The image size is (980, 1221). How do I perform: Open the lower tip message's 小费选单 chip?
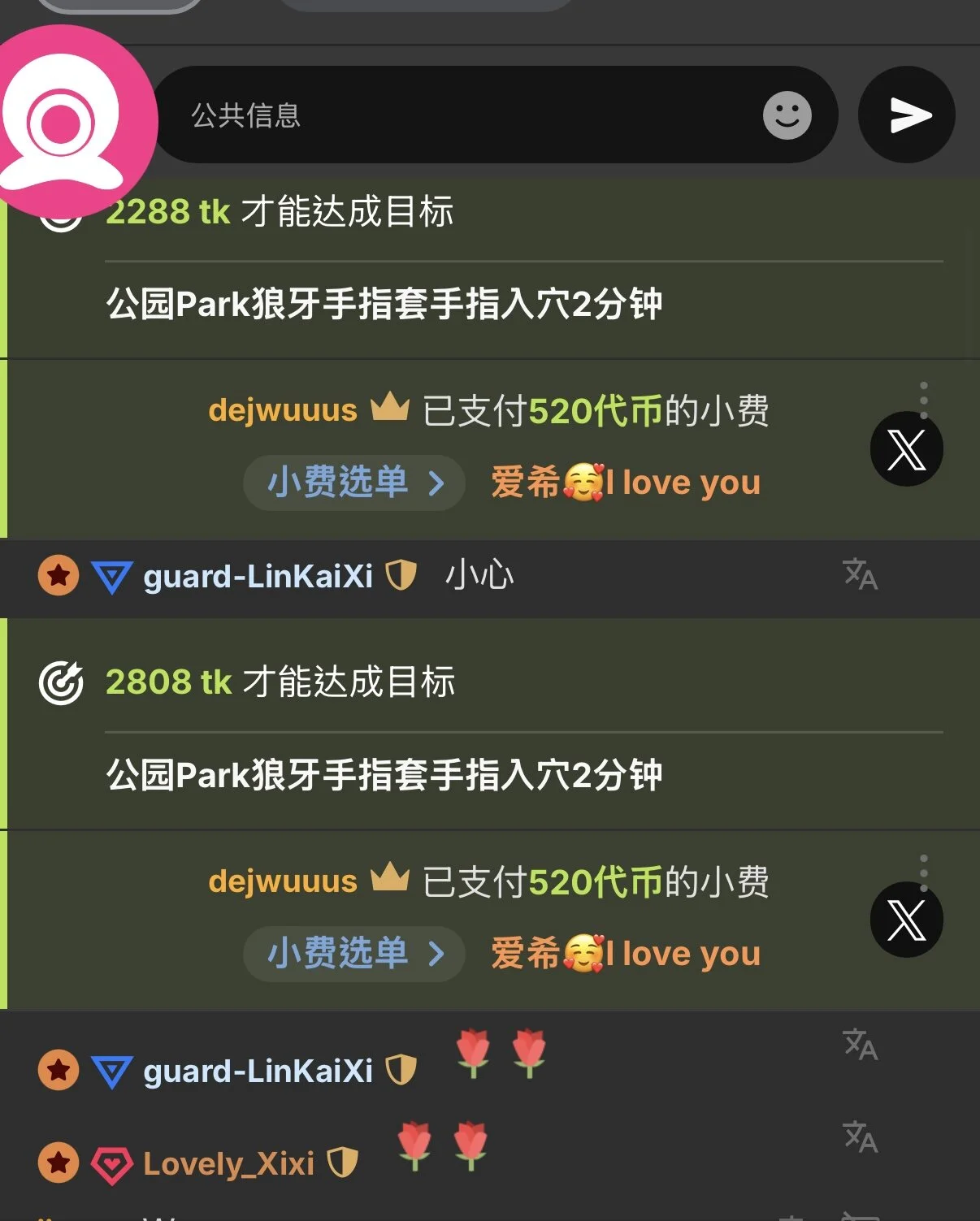(354, 953)
